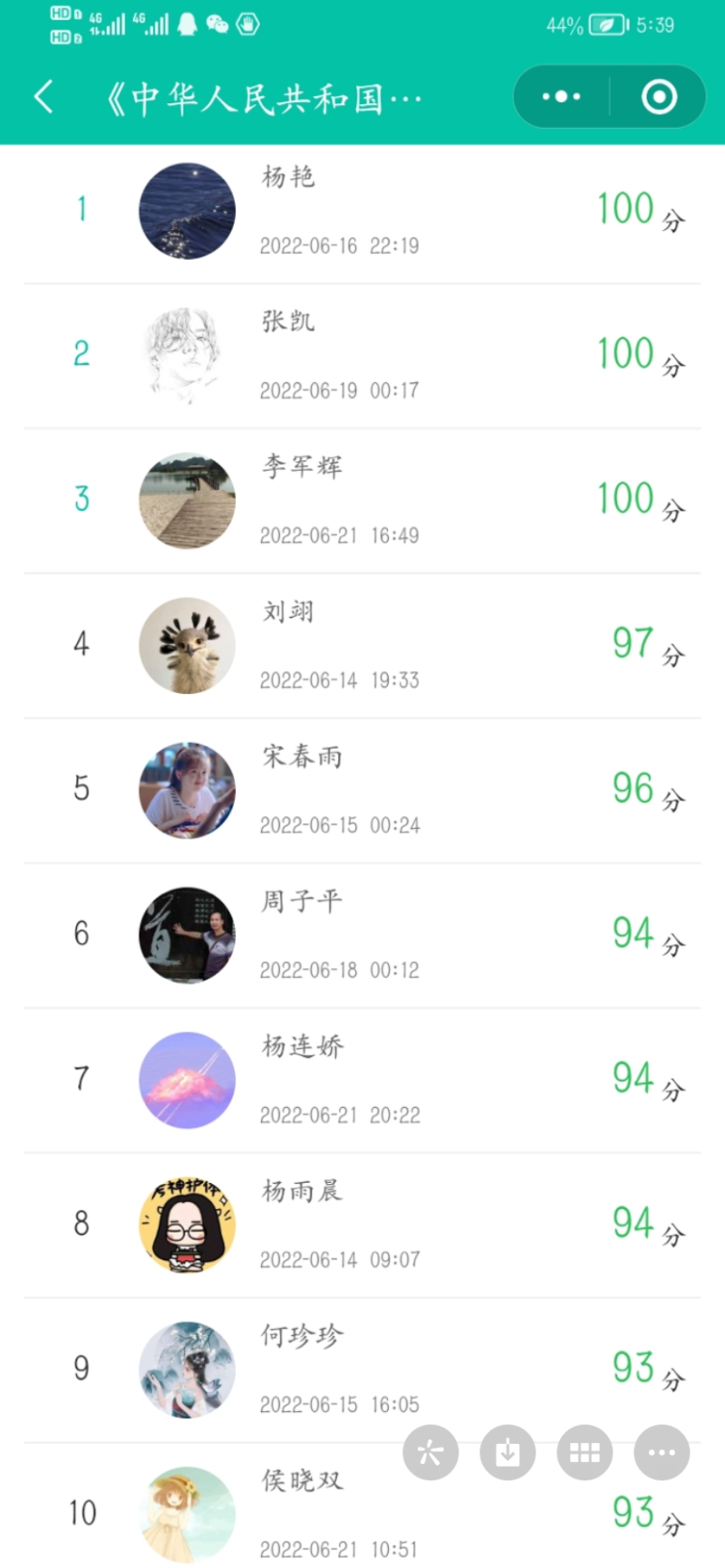Select 李军辉's ranking row
Image resolution: width=725 pixels, height=1568 pixels.
point(362,501)
